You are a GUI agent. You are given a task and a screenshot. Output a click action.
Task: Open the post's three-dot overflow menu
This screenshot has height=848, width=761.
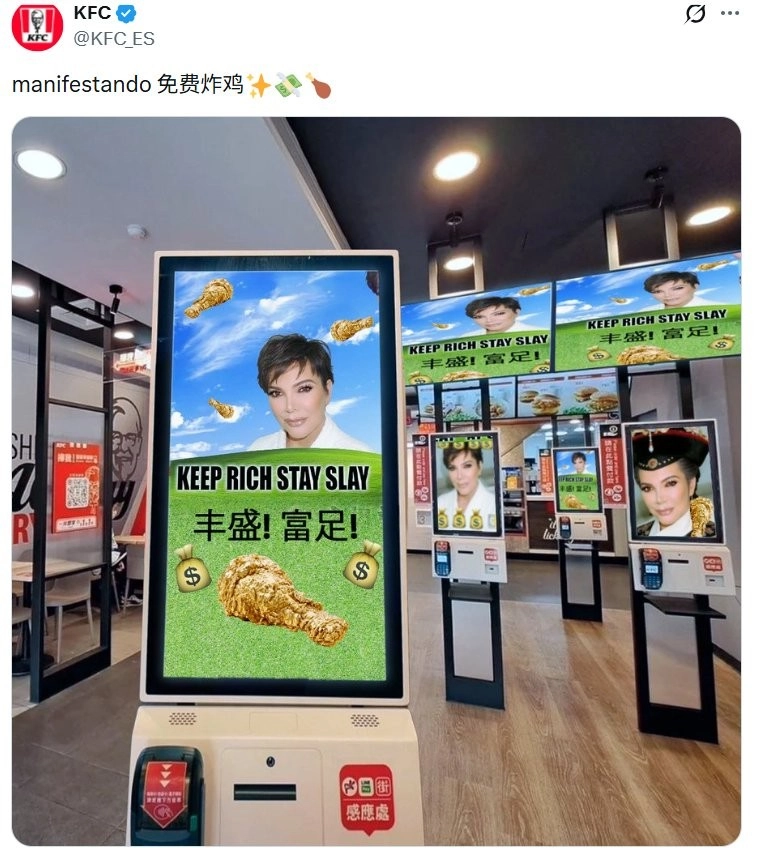pyautogui.click(x=730, y=14)
